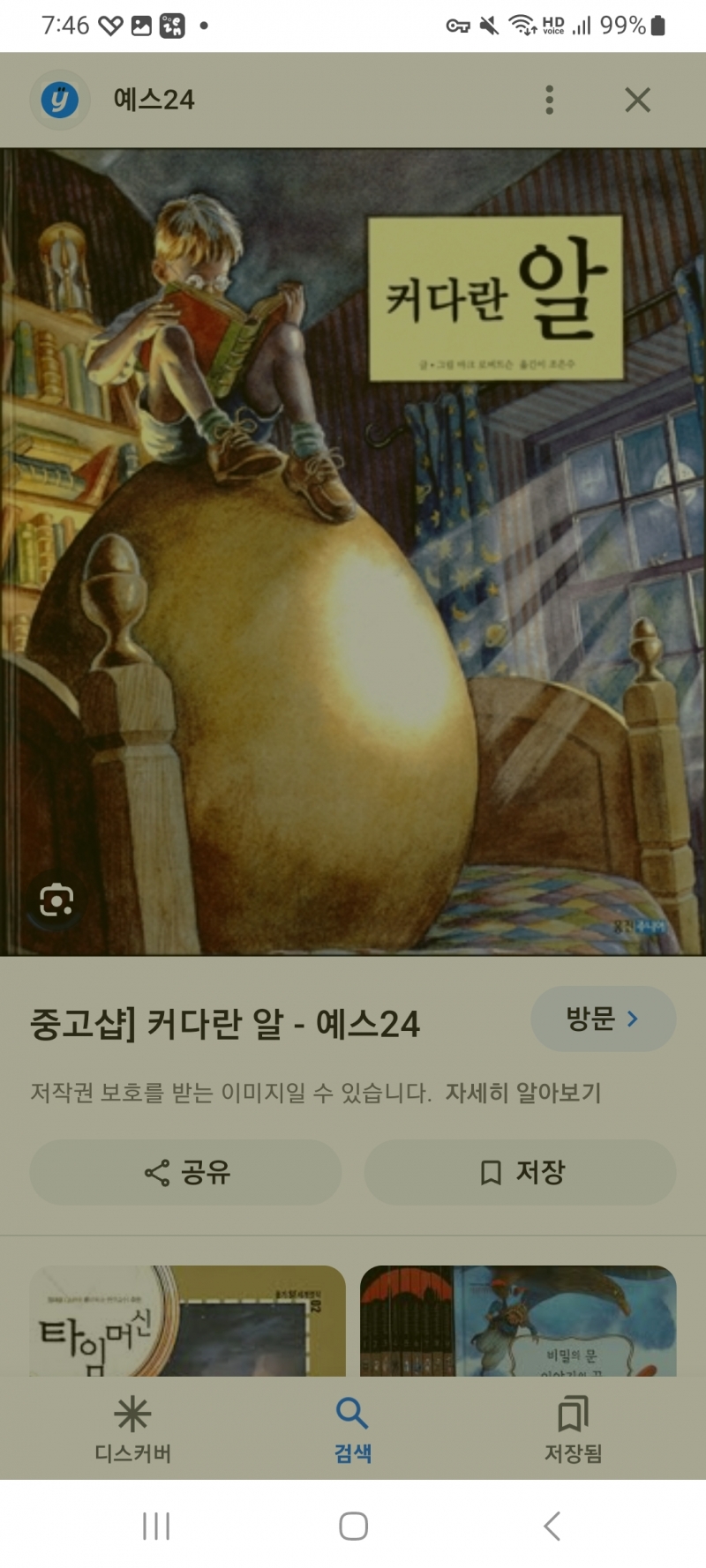Open the 타임머신 related image

pos(187,1321)
